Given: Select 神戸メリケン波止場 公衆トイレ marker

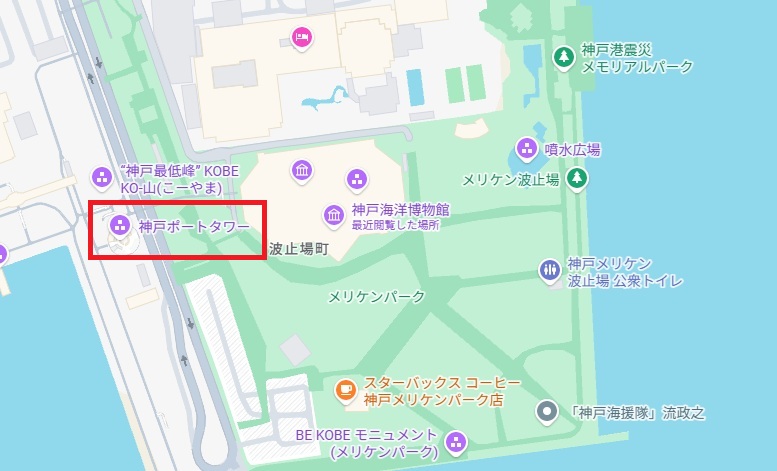Looking at the screenshot, I should click(x=549, y=269).
